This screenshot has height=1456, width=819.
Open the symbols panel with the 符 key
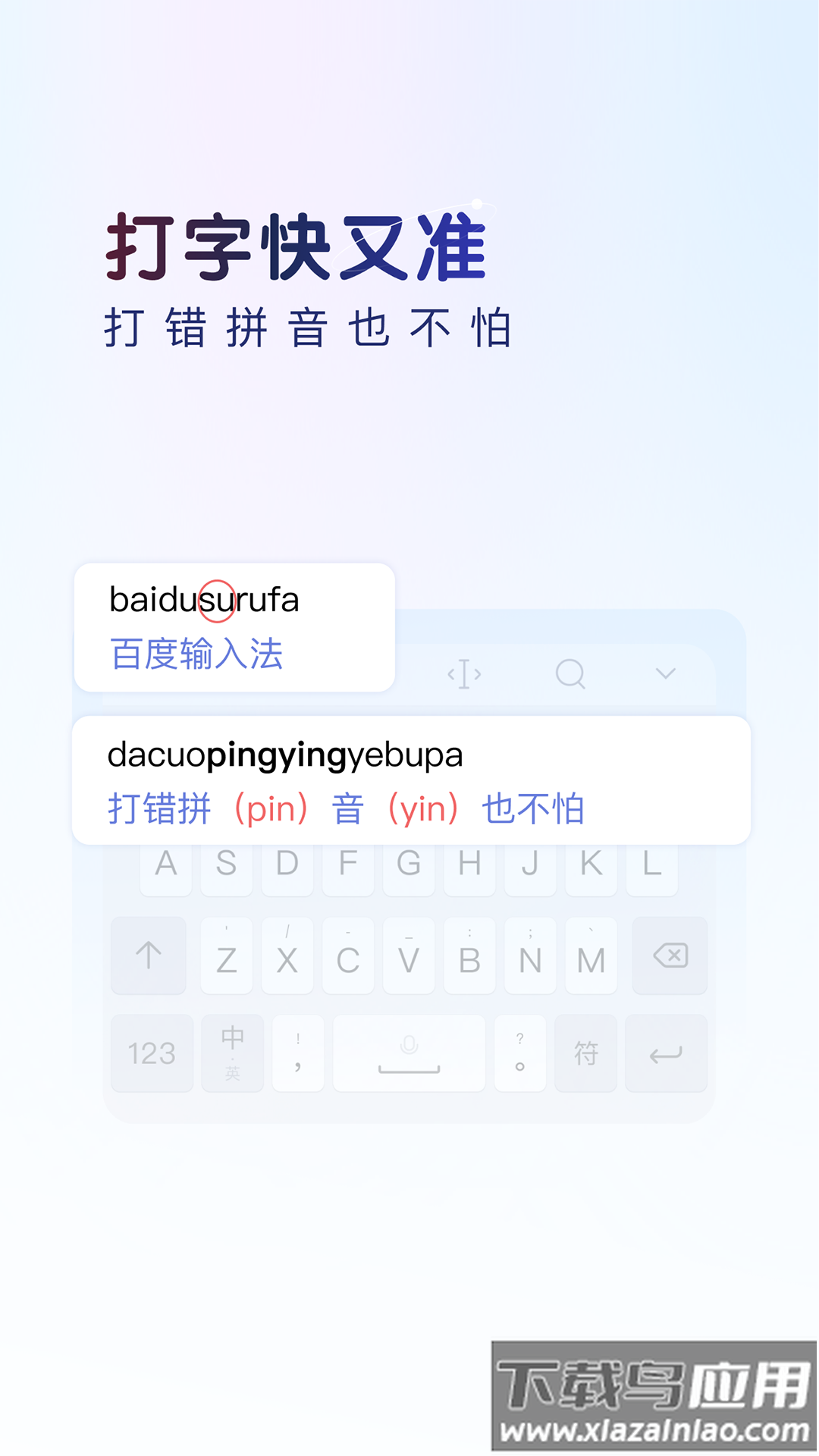click(x=585, y=1053)
